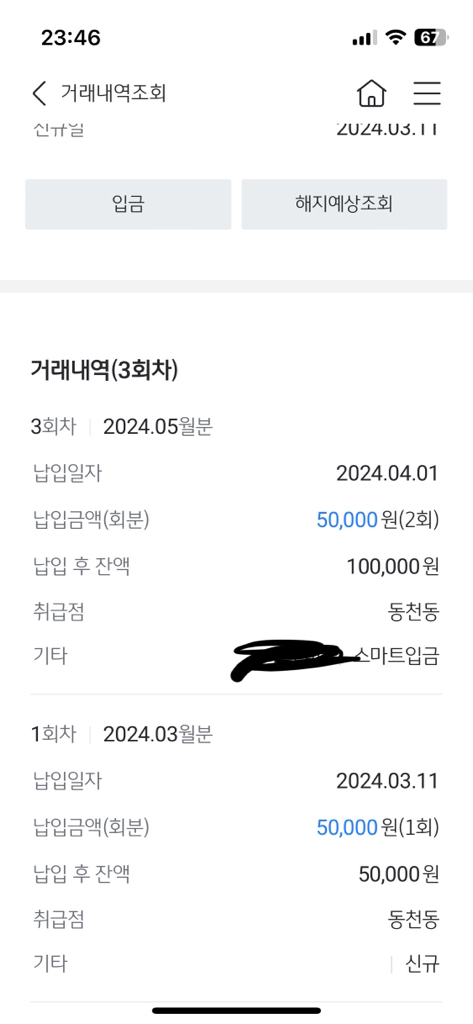This screenshot has width=473, height=1024.
Task: Open 해지예상조회
Action: pos(344,204)
